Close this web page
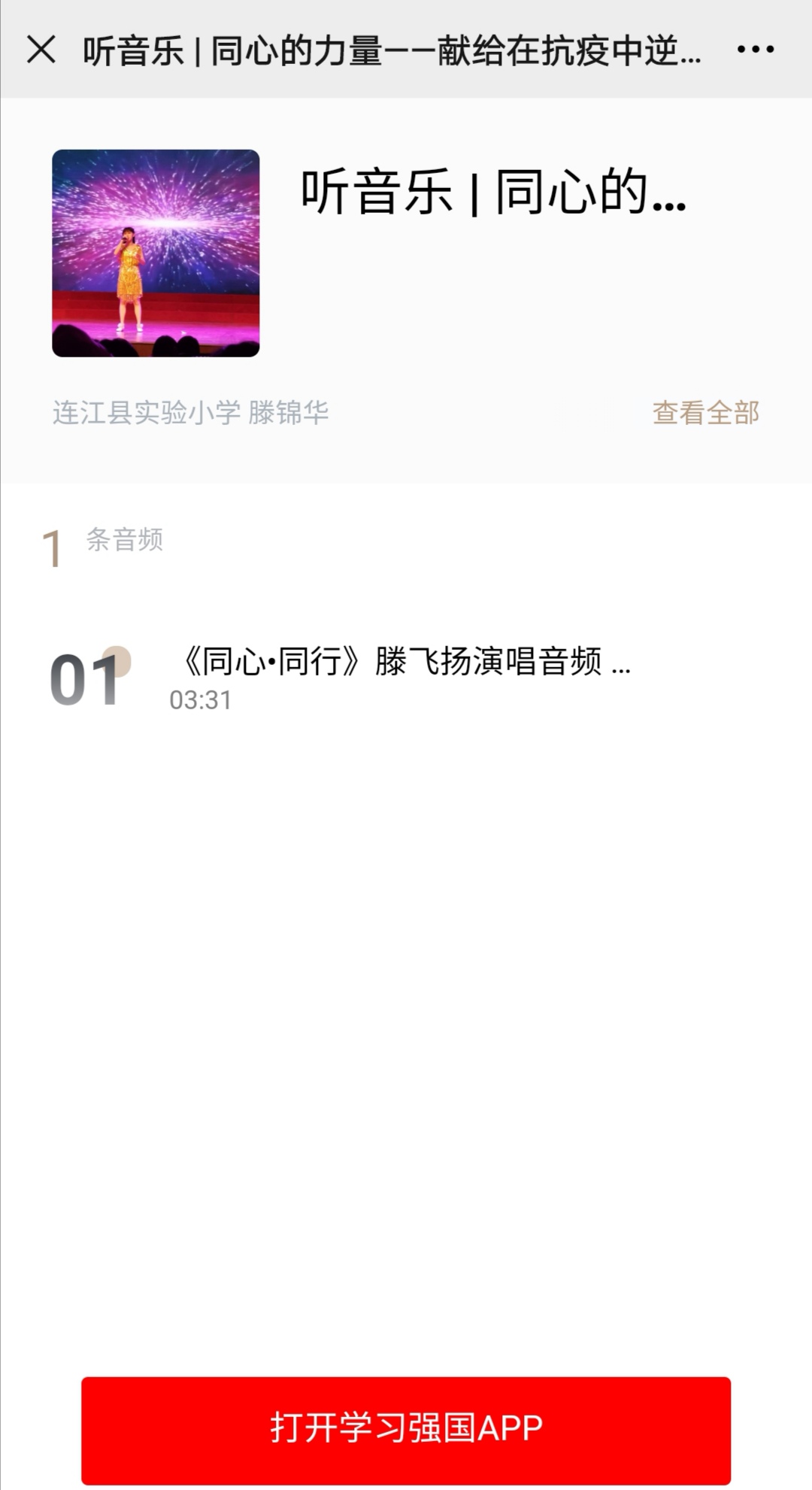Image resolution: width=812 pixels, height=1490 pixels. [41, 50]
